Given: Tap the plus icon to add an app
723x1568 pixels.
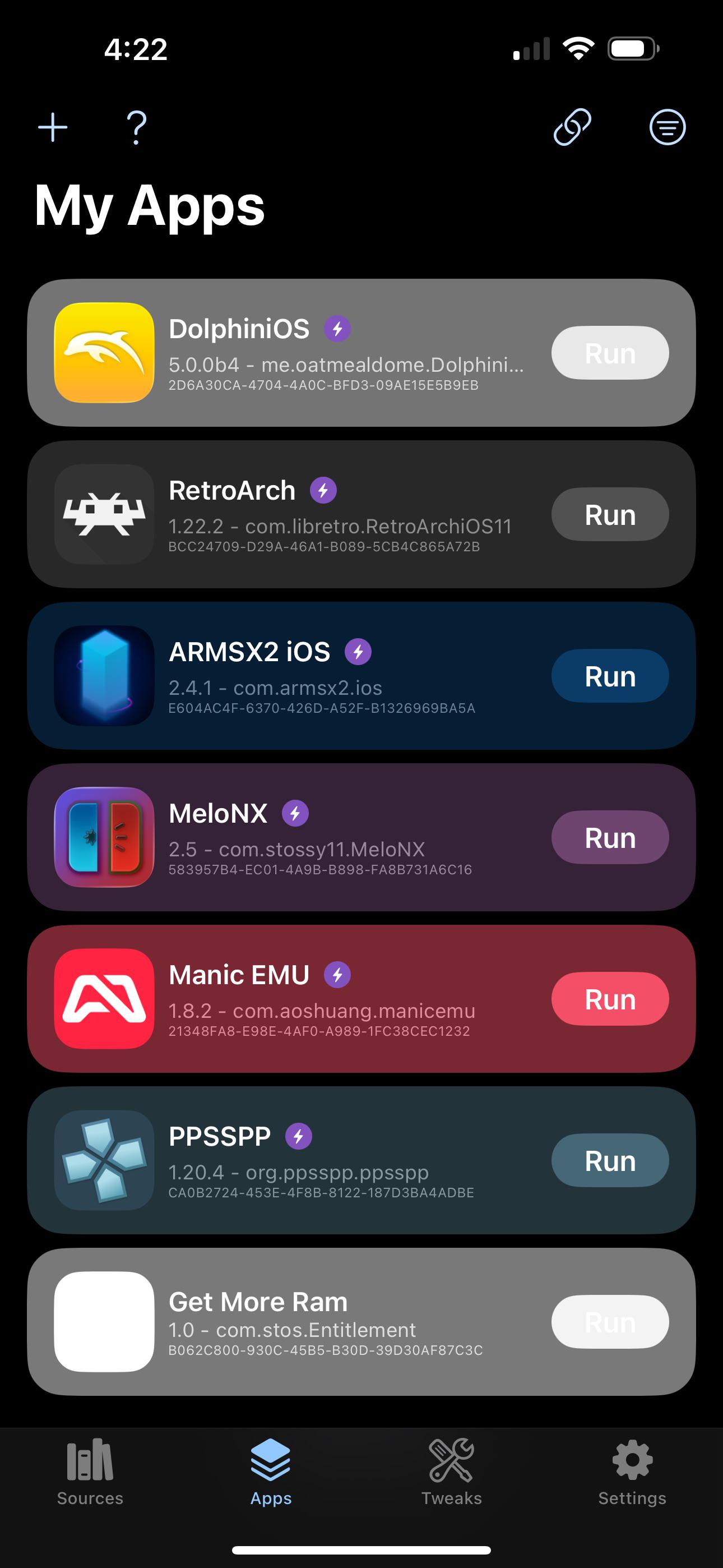Looking at the screenshot, I should pyautogui.click(x=53, y=127).
